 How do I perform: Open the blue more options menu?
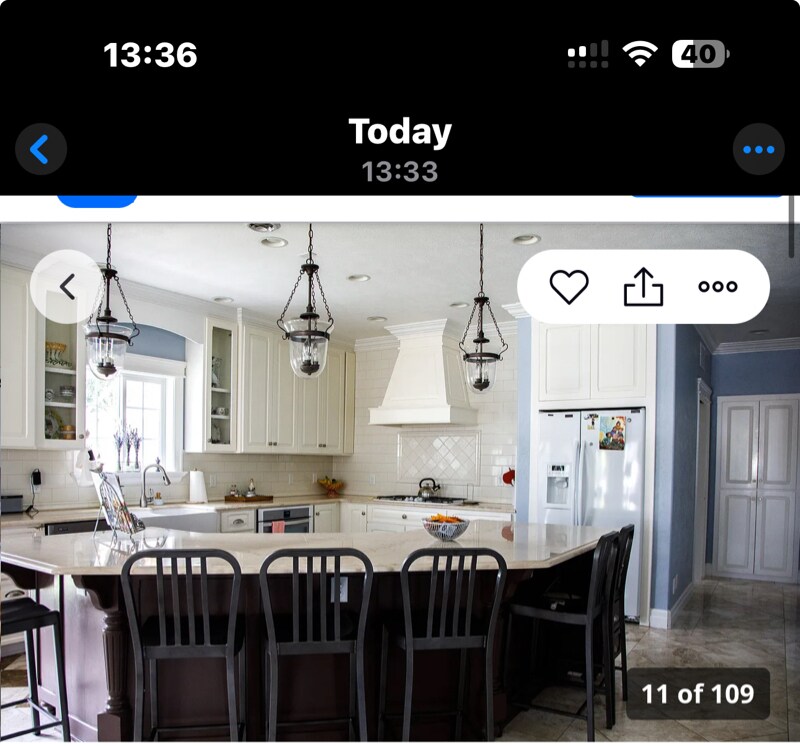(758, 150)
